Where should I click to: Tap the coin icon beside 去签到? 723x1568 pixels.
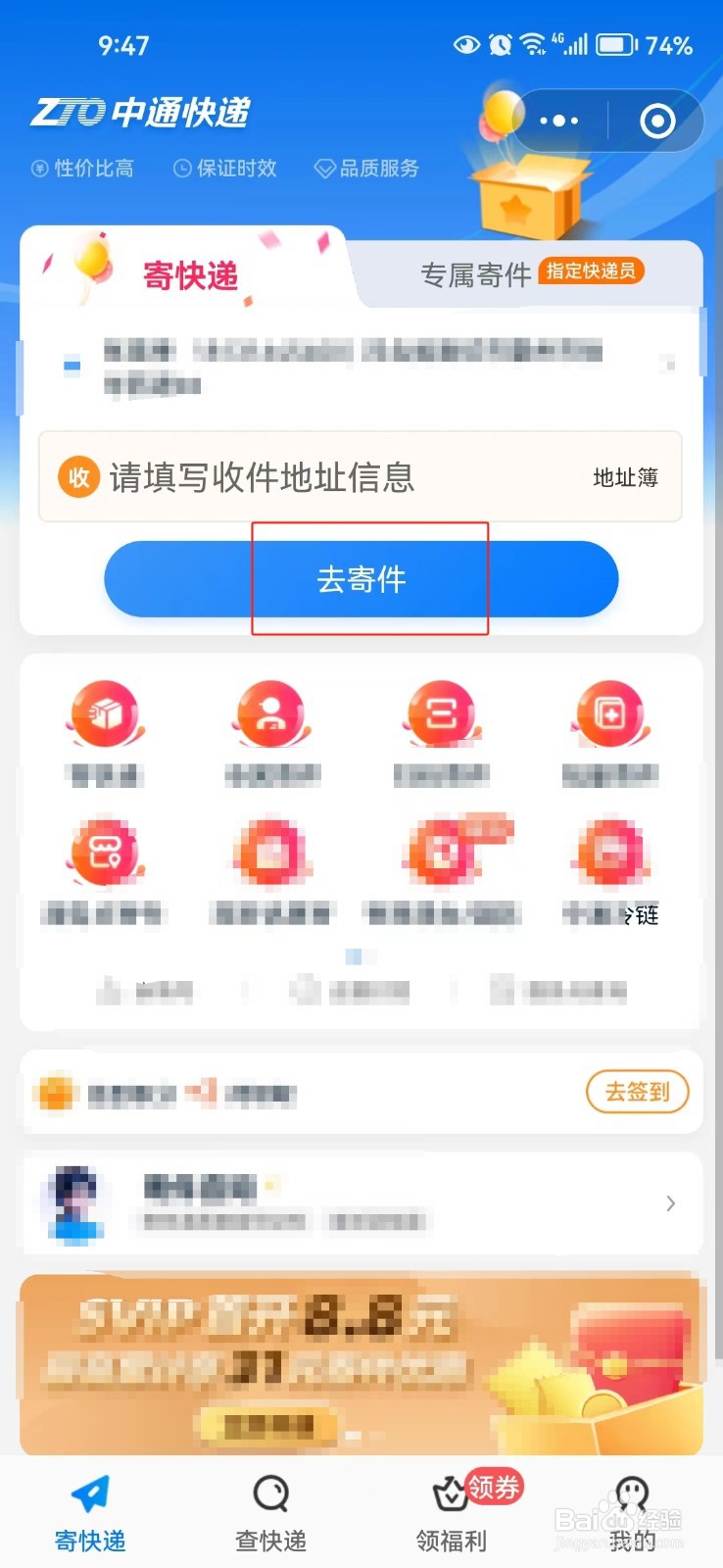click(53, 1093)
